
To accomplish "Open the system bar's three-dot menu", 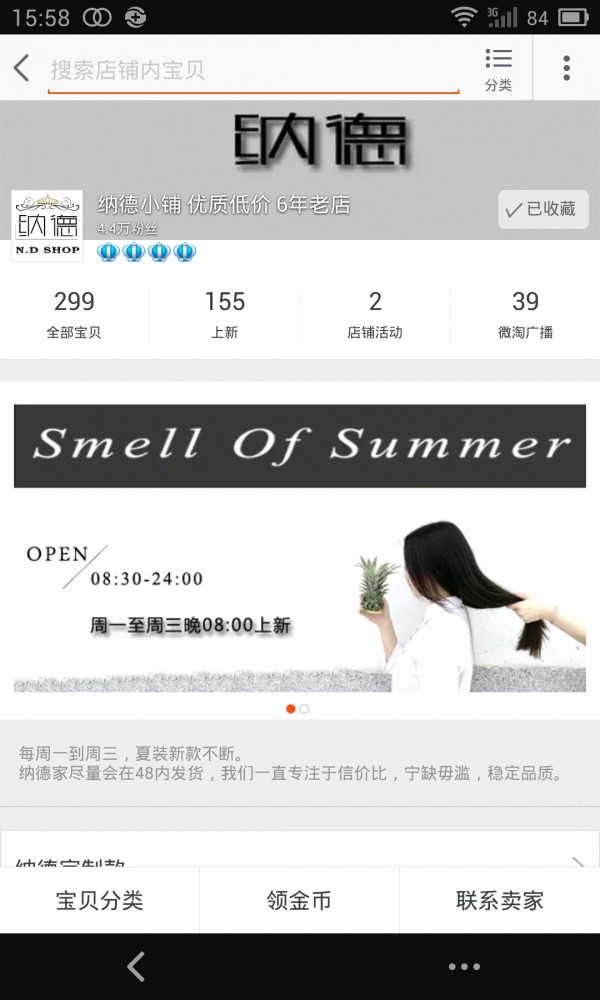I will 464,966.
